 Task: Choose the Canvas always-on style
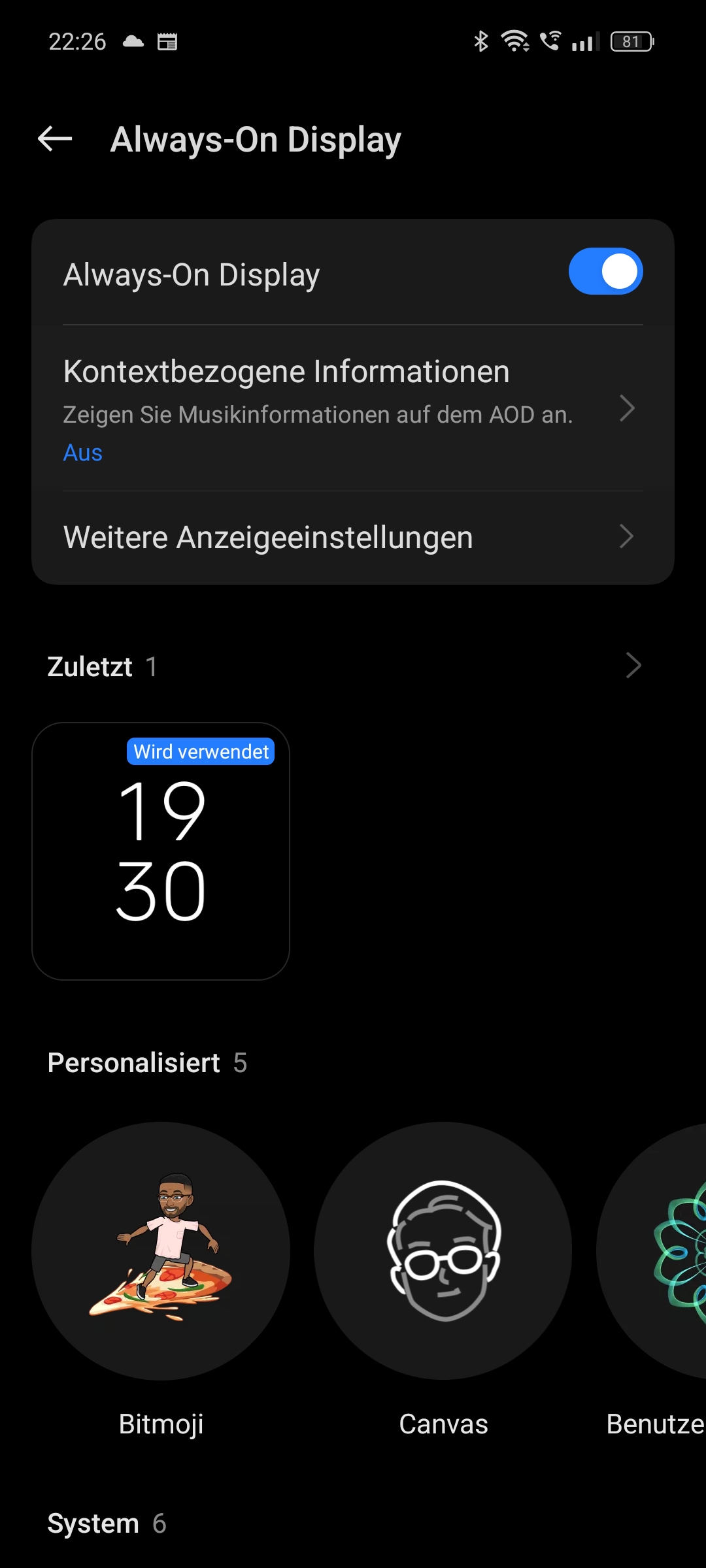click(443, 1250)
